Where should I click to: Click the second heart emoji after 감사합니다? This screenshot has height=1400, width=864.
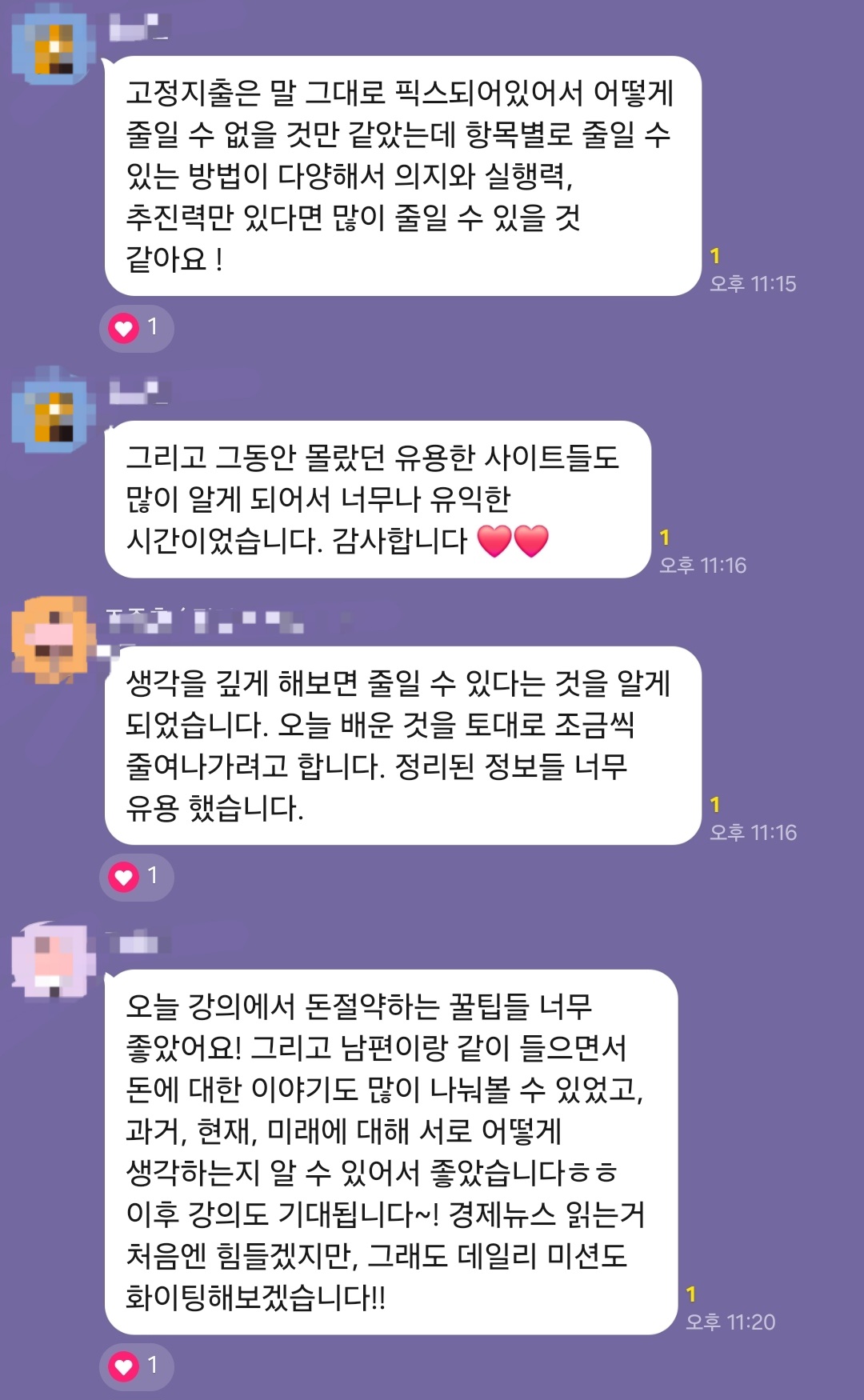click(531, 542)
